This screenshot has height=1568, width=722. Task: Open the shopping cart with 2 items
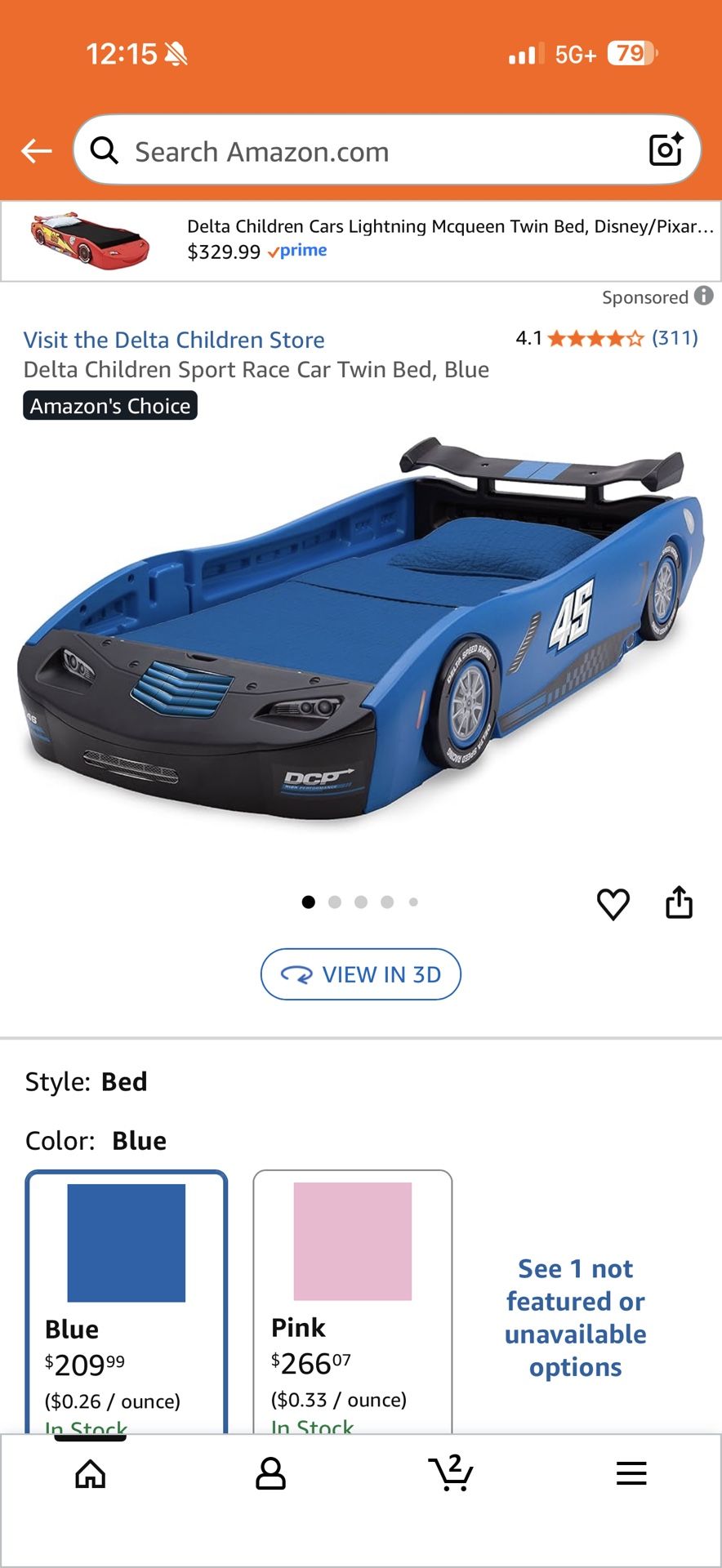pos(451,1472)
